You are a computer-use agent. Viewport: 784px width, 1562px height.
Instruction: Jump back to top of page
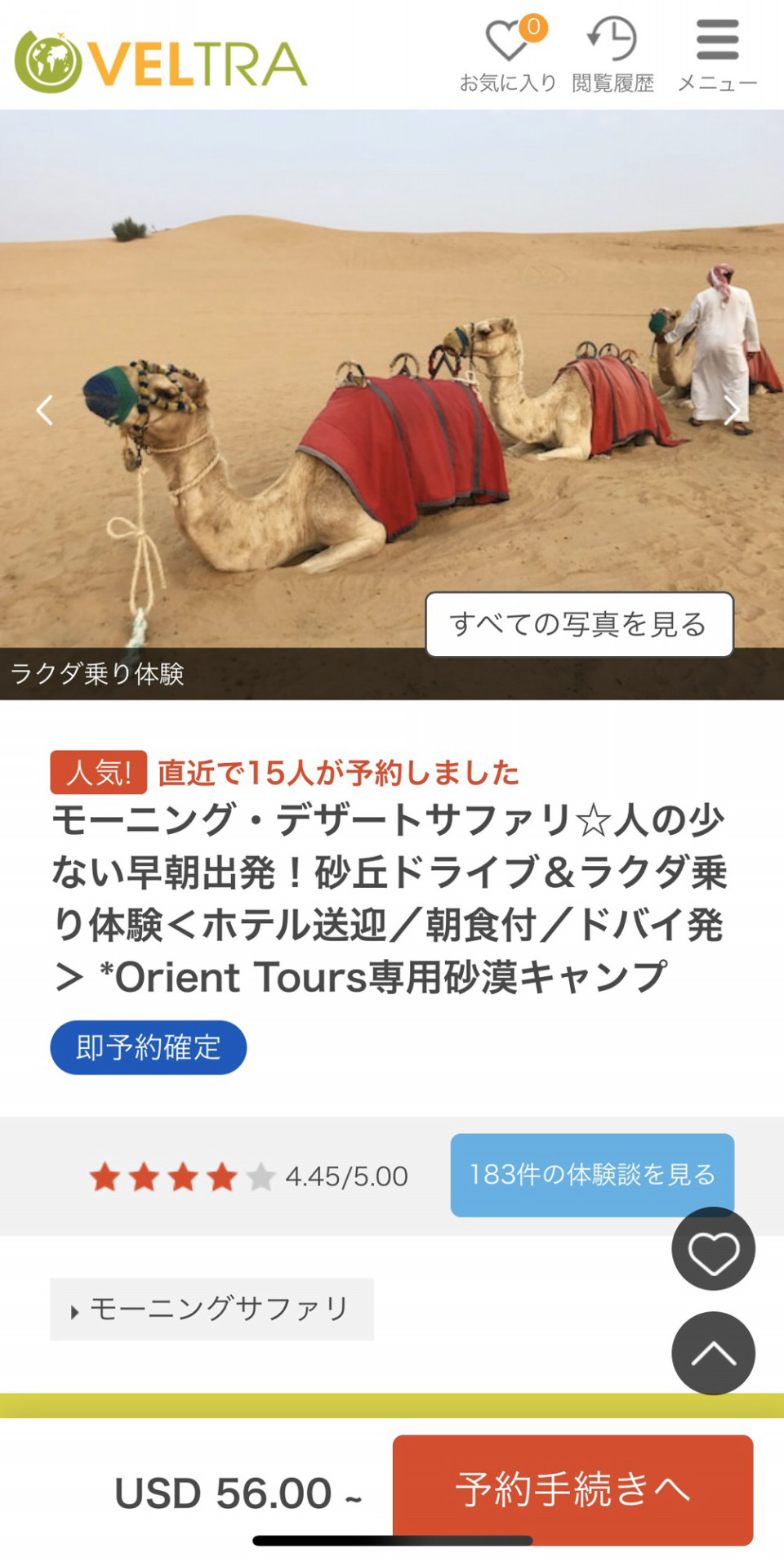coord(713,1353)
